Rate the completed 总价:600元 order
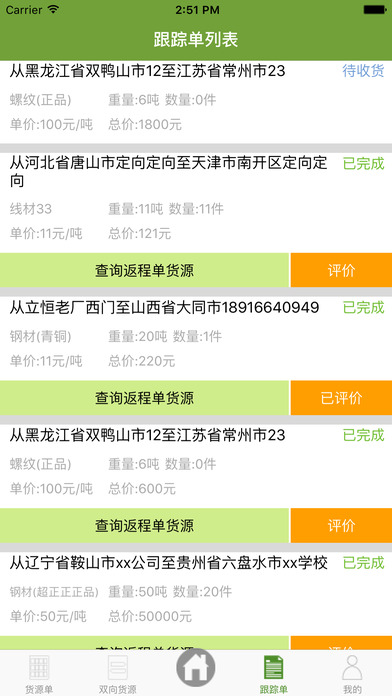 (x=341, y=526)
